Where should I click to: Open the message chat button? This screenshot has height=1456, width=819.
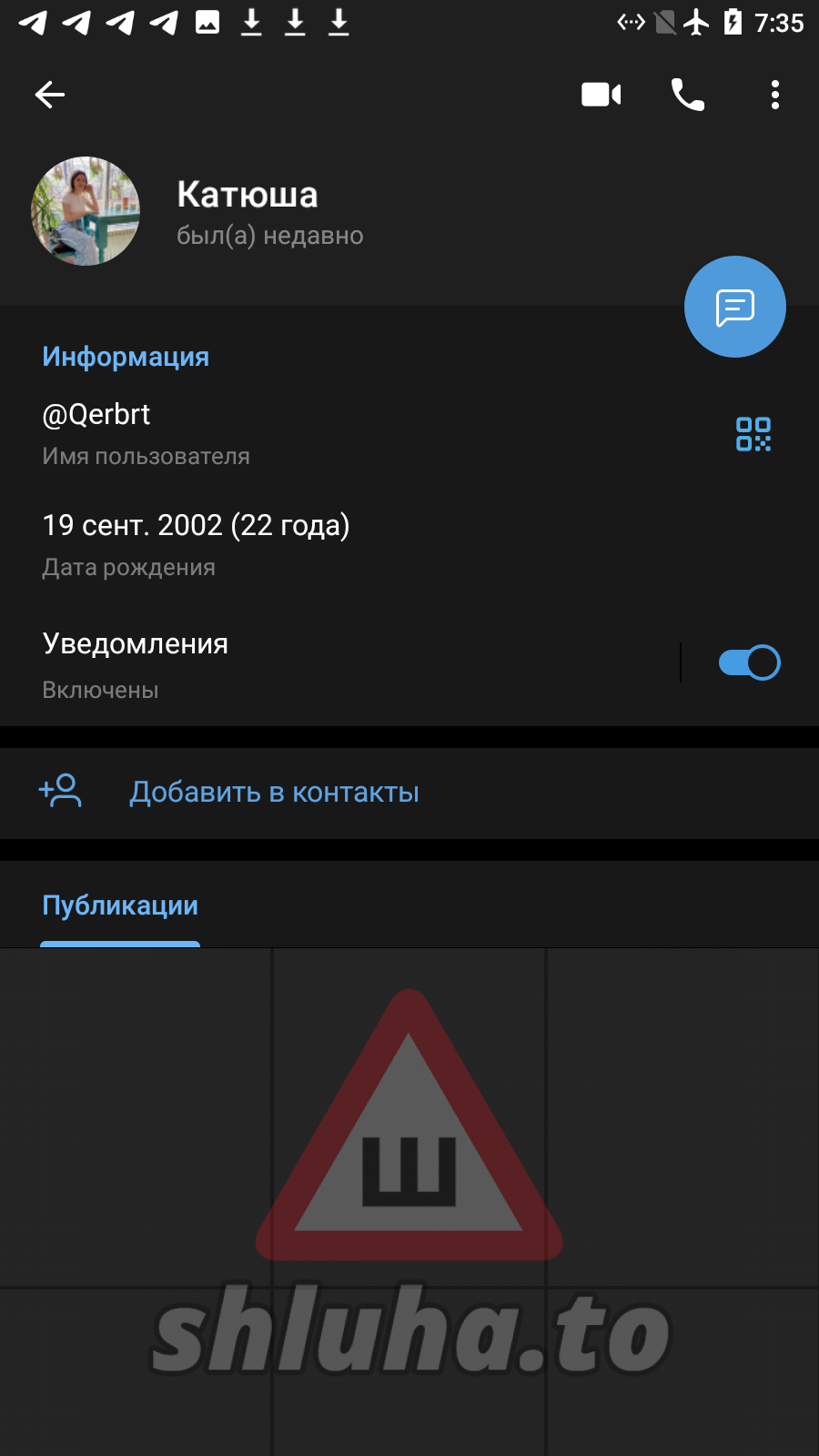tap(734, 307)
